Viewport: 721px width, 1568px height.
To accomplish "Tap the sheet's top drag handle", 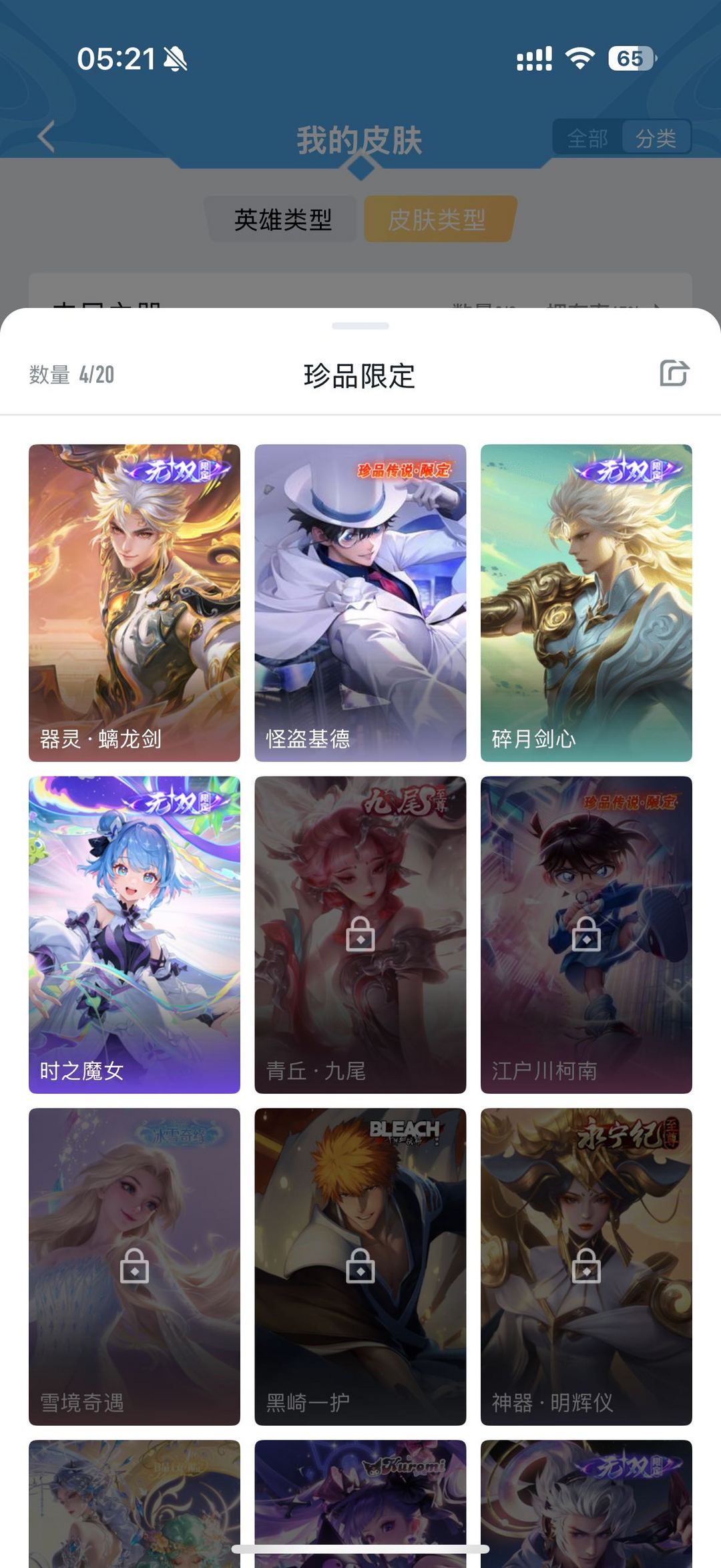I will click(x=360, y=326).
